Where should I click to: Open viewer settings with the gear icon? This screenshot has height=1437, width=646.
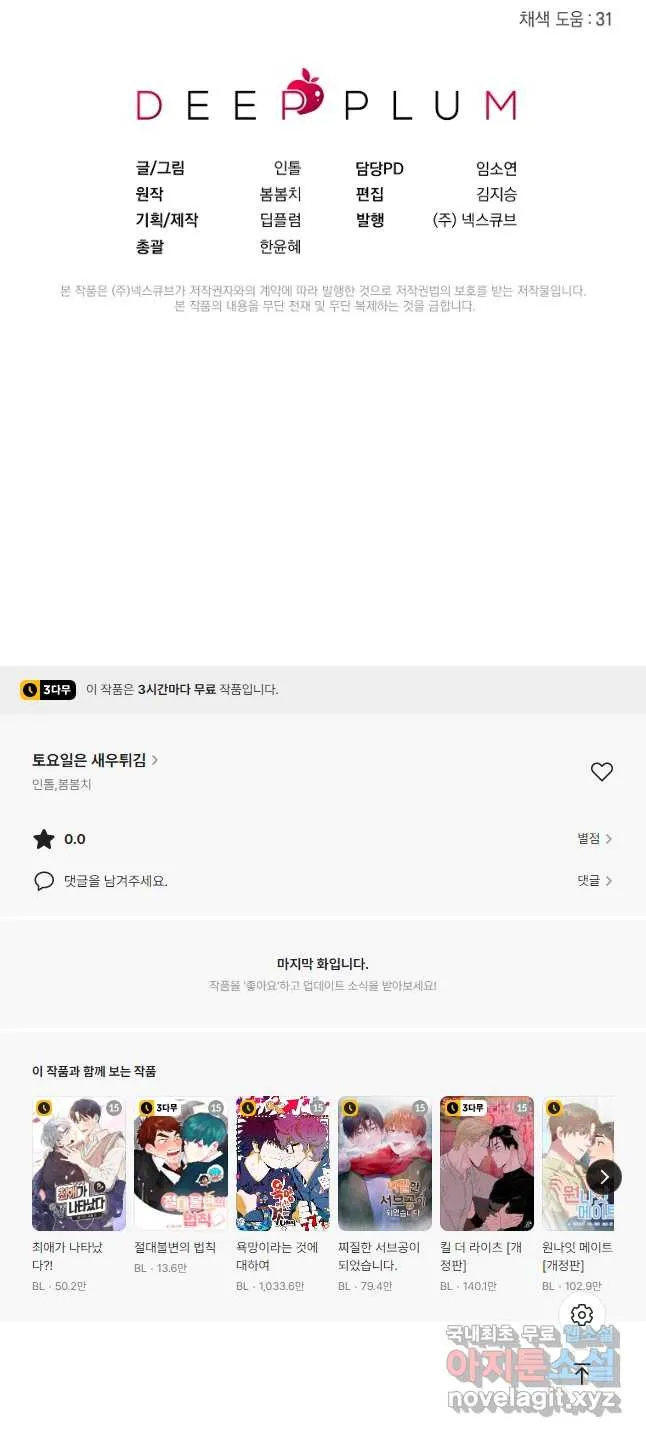582,1315
